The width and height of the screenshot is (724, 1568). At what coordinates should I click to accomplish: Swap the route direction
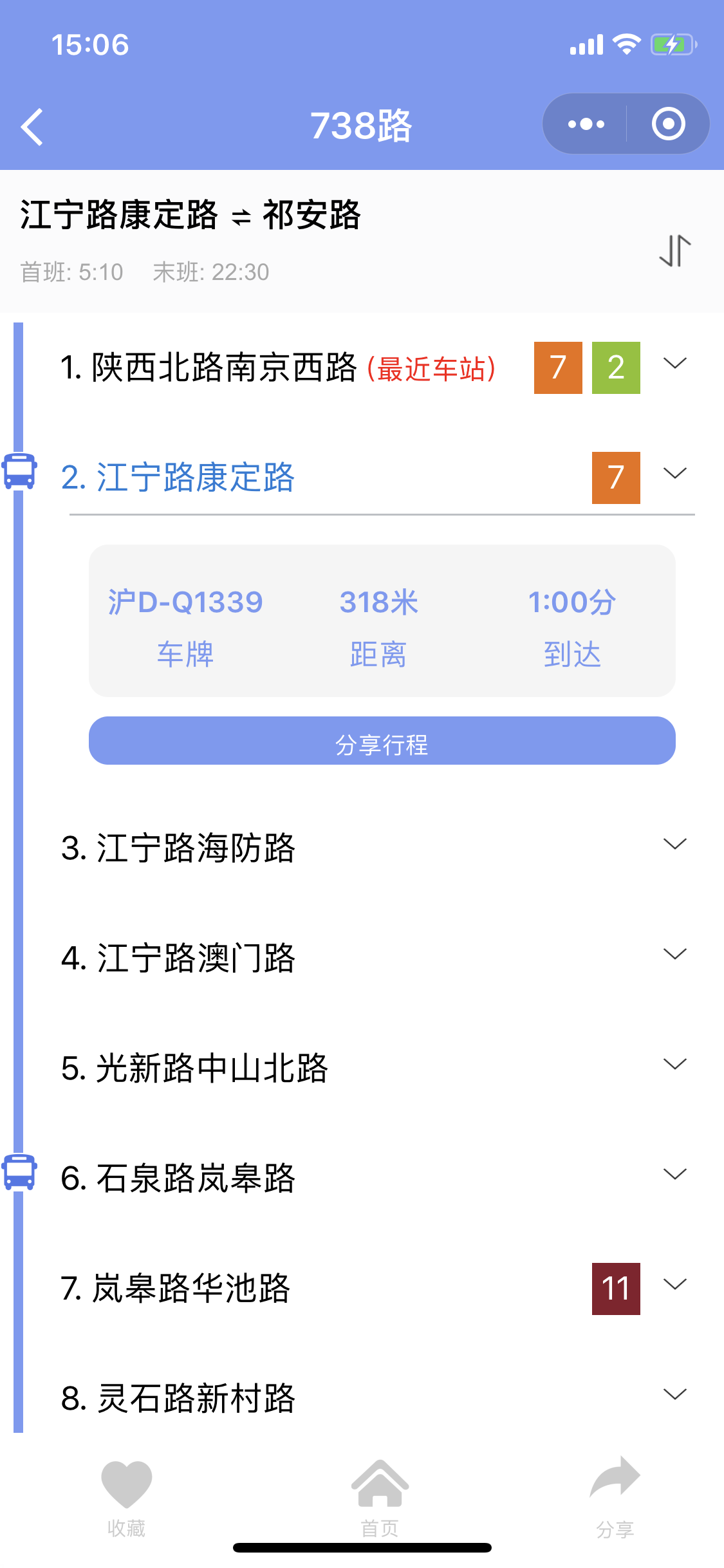(x=674, y=250)
